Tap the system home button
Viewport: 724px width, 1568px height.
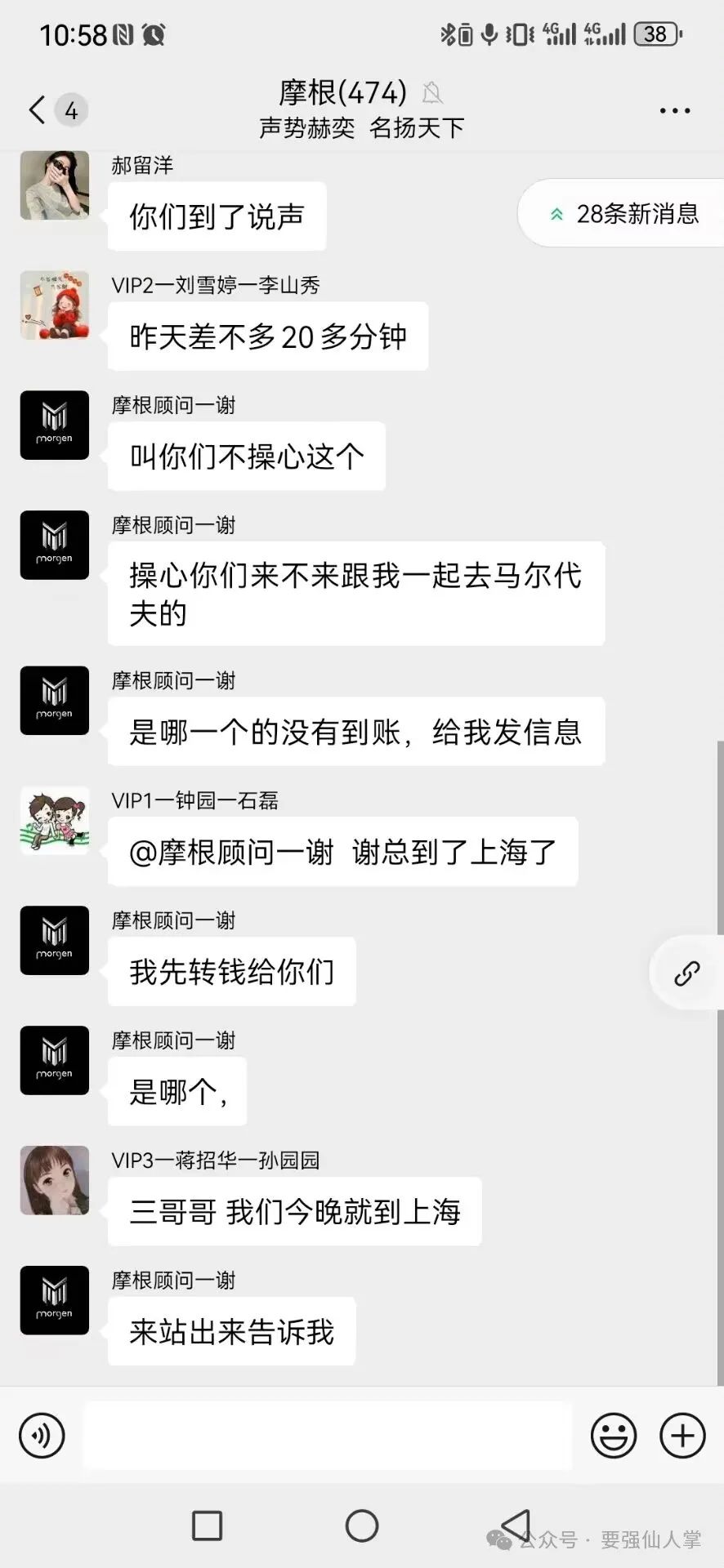362,1525
